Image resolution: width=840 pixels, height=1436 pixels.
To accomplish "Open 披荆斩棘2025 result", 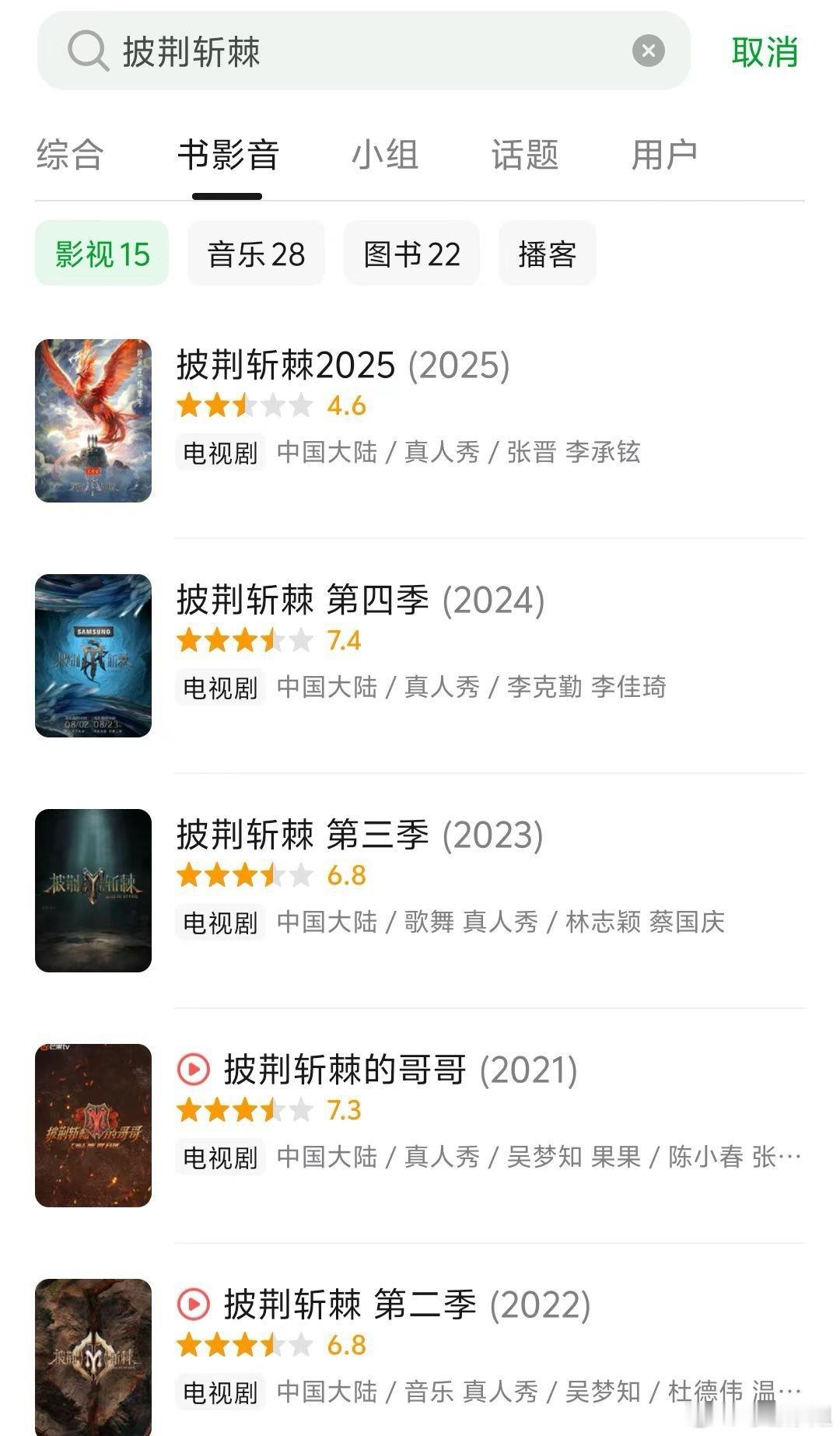I will click(x=343, y=365).
